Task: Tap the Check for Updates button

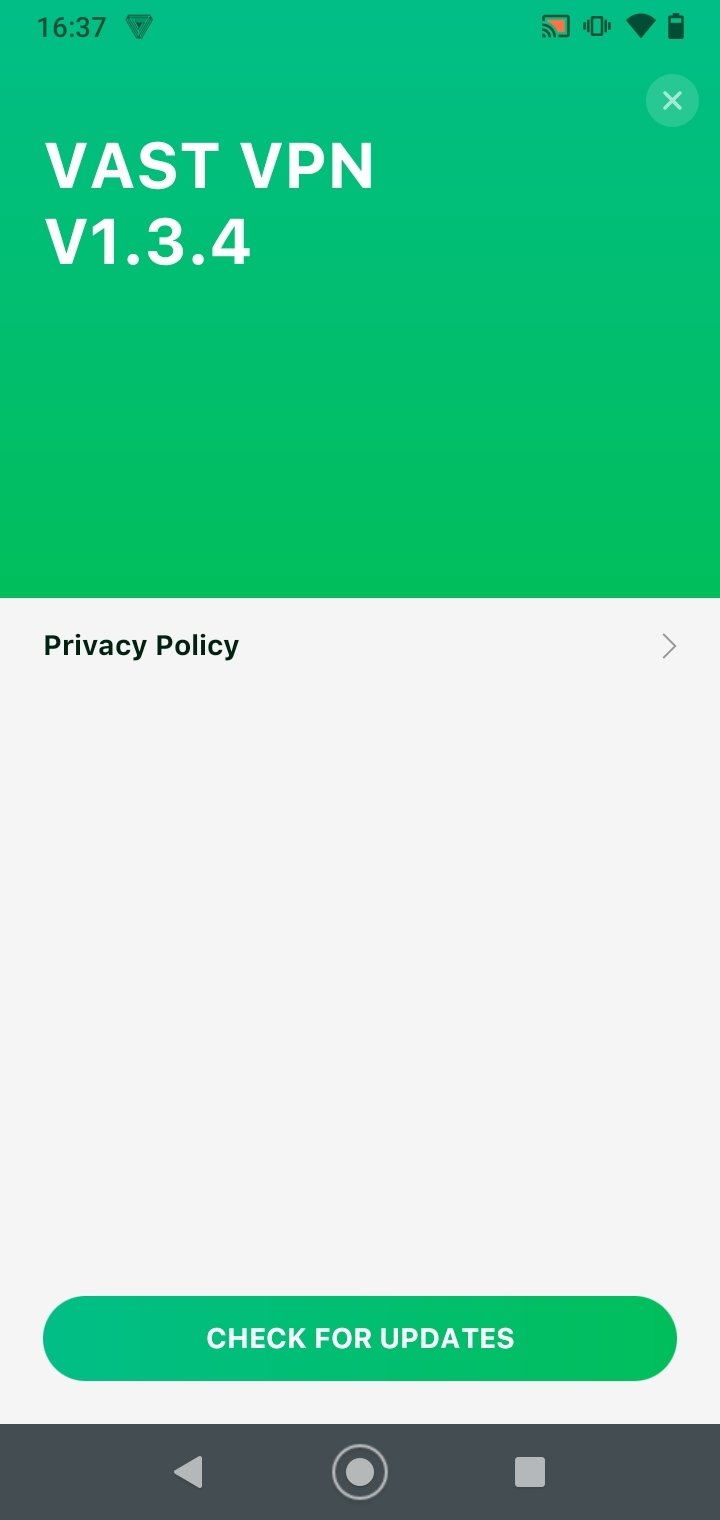Action: tap(360, 1338)
